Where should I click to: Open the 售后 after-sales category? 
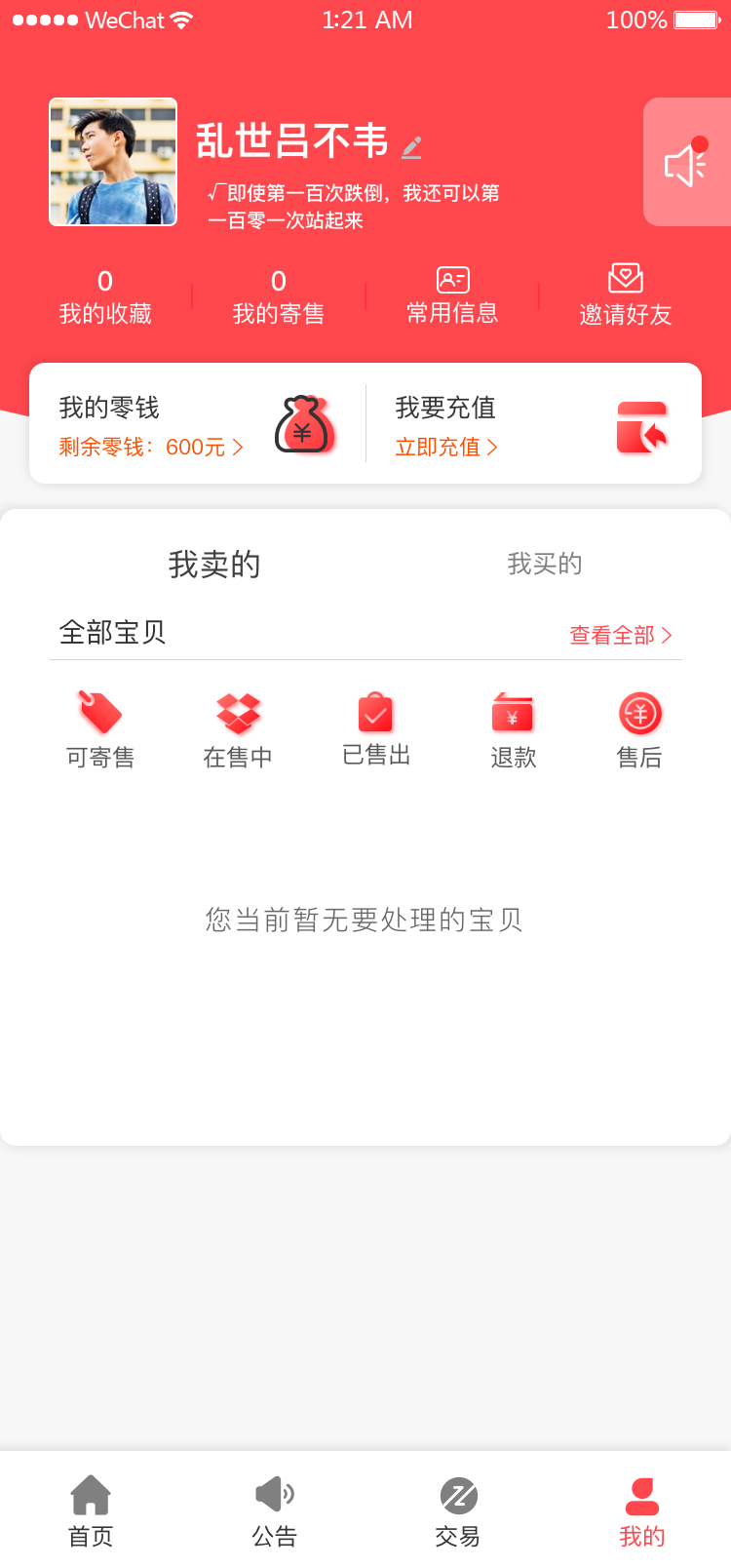639,729
